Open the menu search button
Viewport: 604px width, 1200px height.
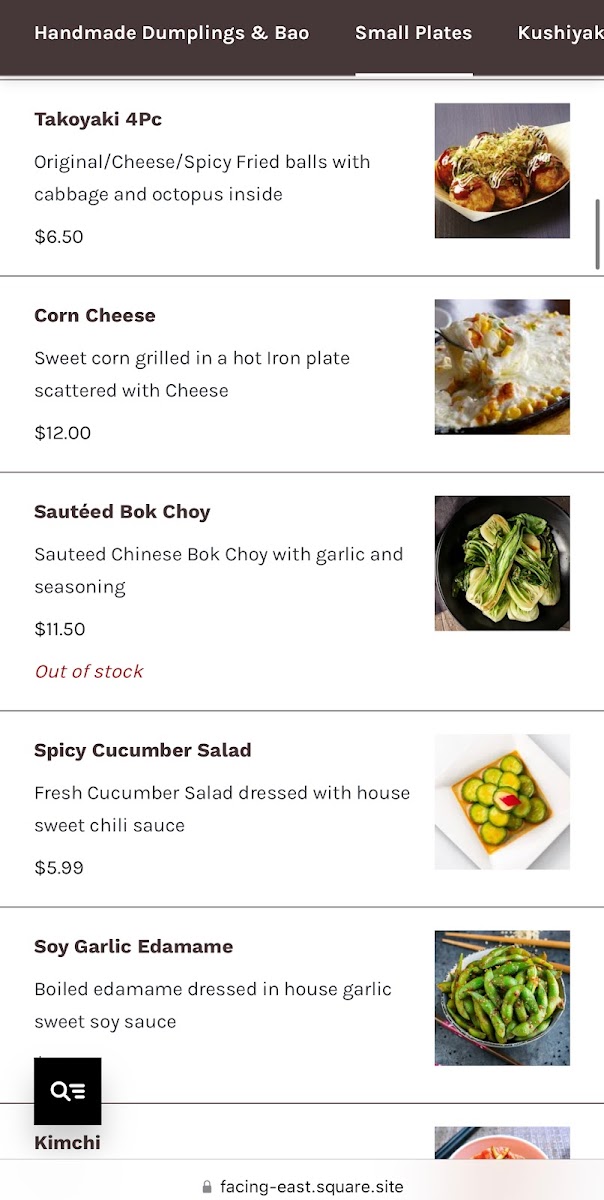point(67,1091)
